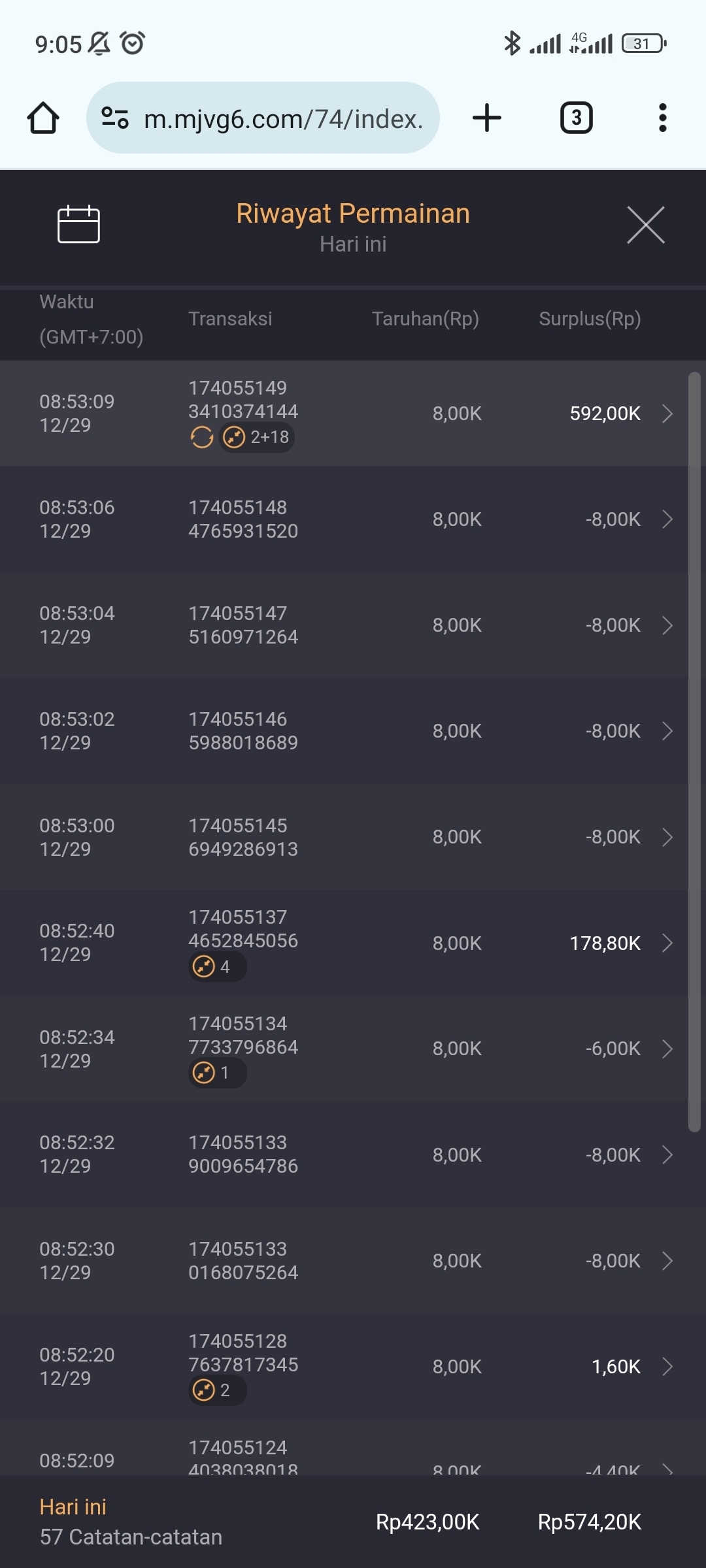Open the 08:53:00 transaction entry
Image resolution: width=706 pixels, height=1568 pixels.
point(353,837)
